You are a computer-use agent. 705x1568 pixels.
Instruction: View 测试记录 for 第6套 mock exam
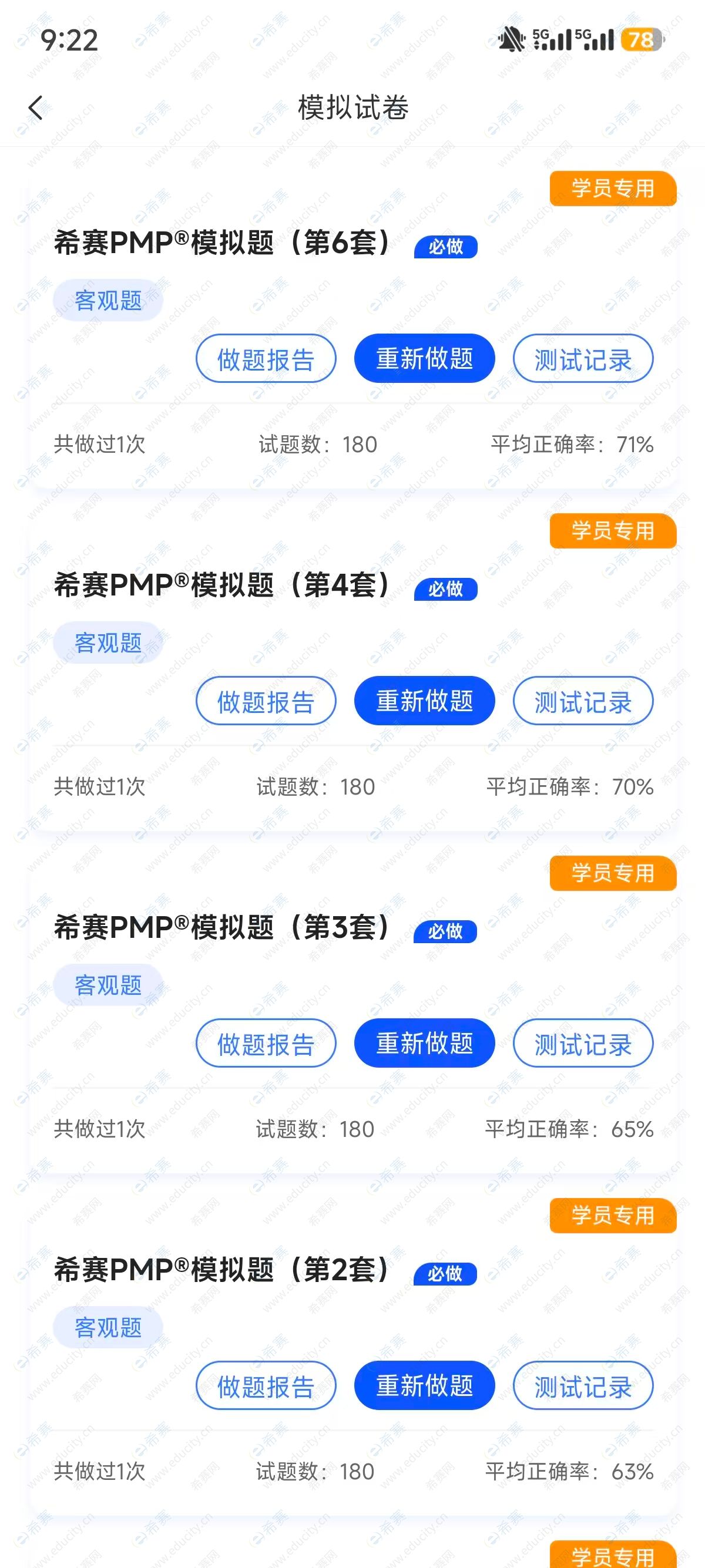pyautogui.click(x=583, y=358)
